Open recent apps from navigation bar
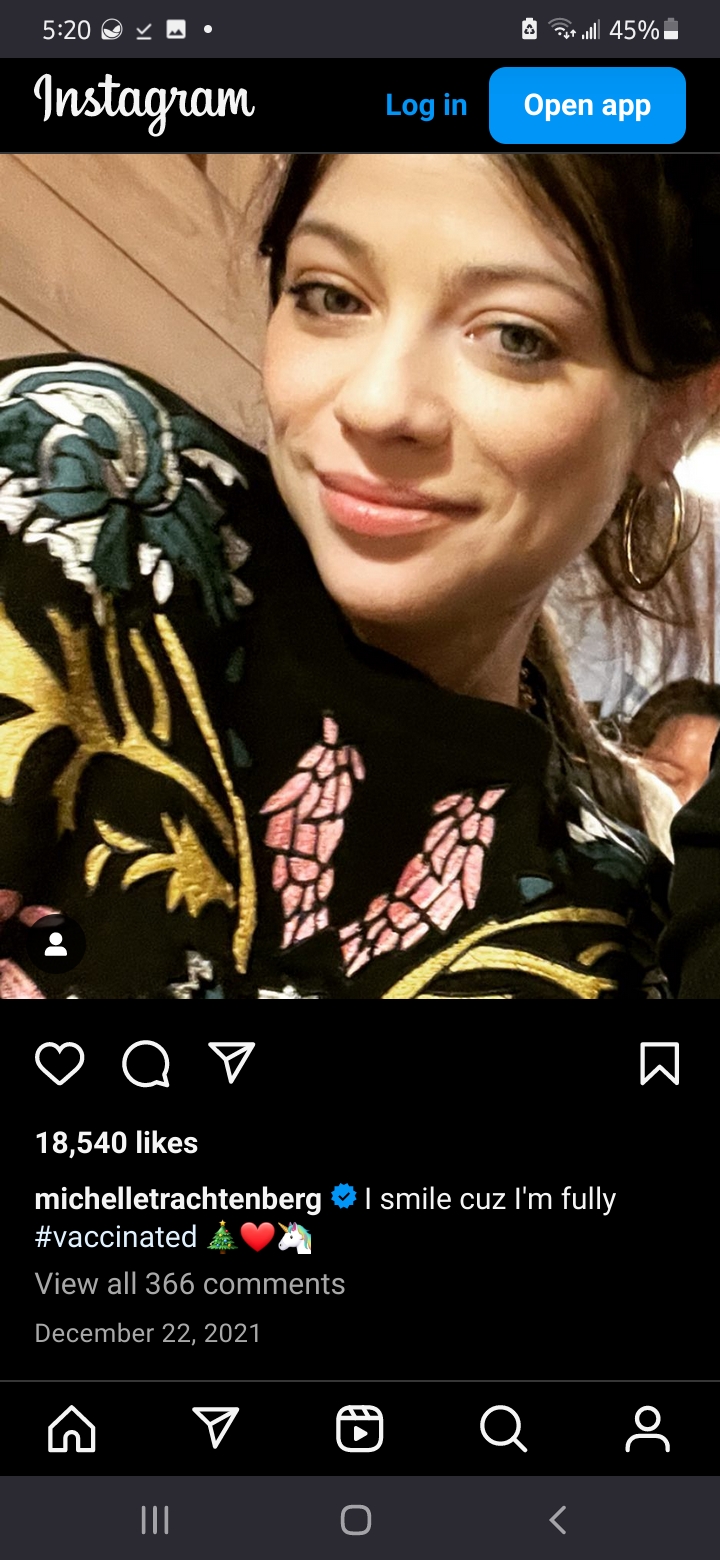This screenshot has width=720, height=1560. 155,1520
